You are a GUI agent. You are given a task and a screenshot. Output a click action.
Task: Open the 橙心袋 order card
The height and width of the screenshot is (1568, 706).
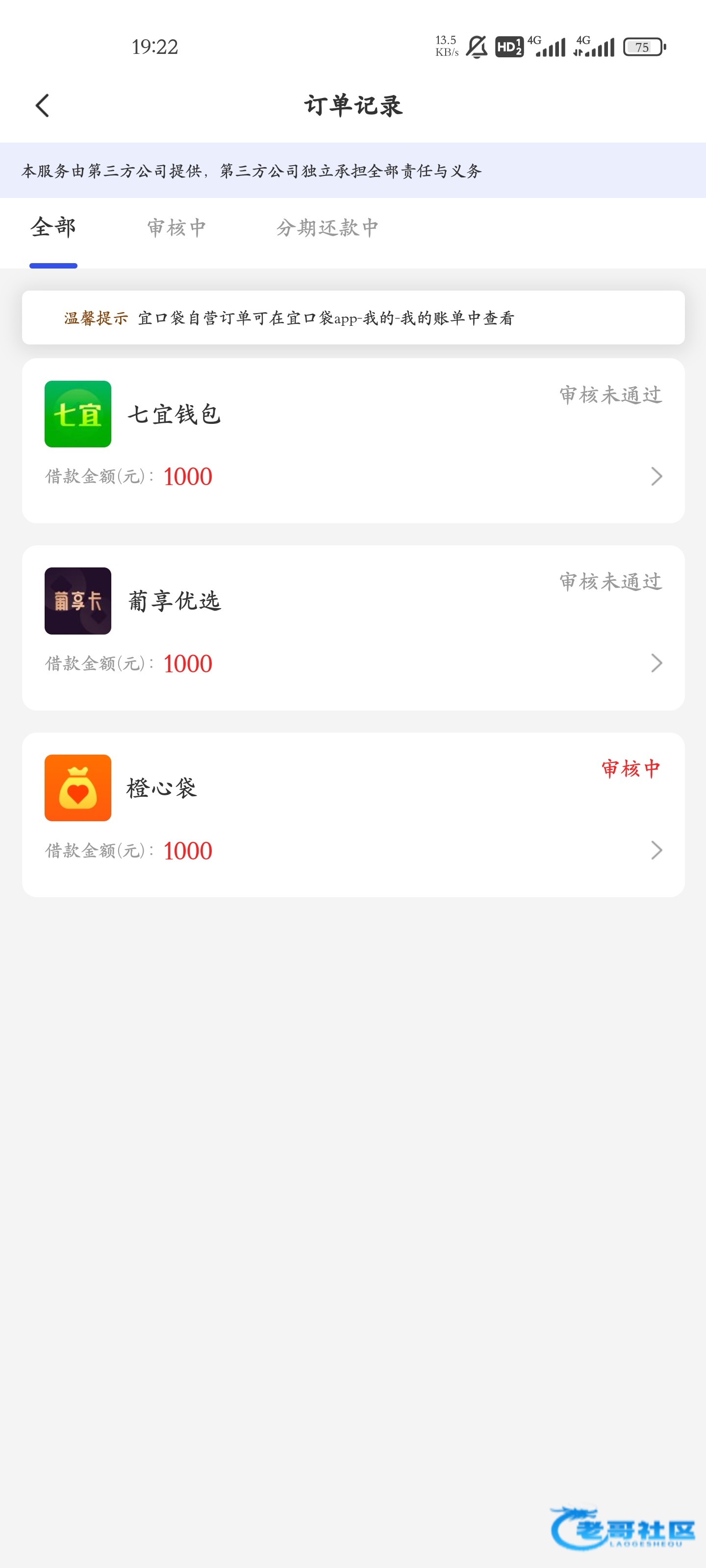point(353,814)
